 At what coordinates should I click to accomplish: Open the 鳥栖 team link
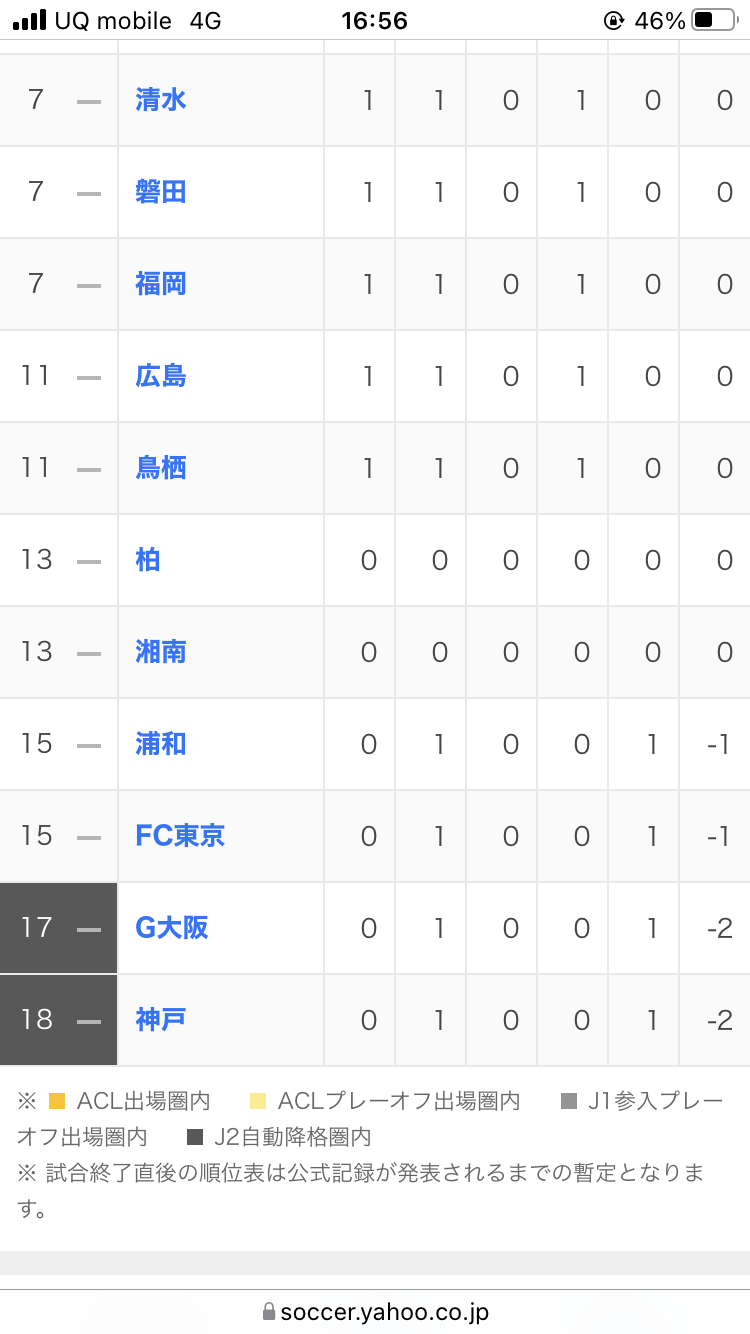161,468
